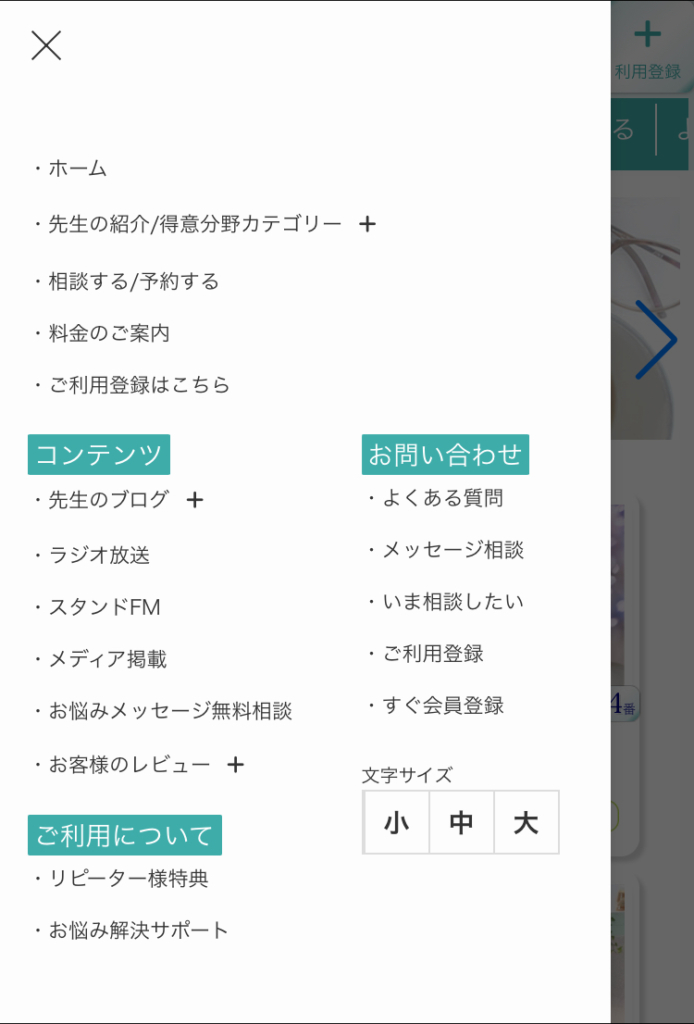This screenshot has width=694, height=1024.
Task: Go to ホーム
Action: (77, 169)
